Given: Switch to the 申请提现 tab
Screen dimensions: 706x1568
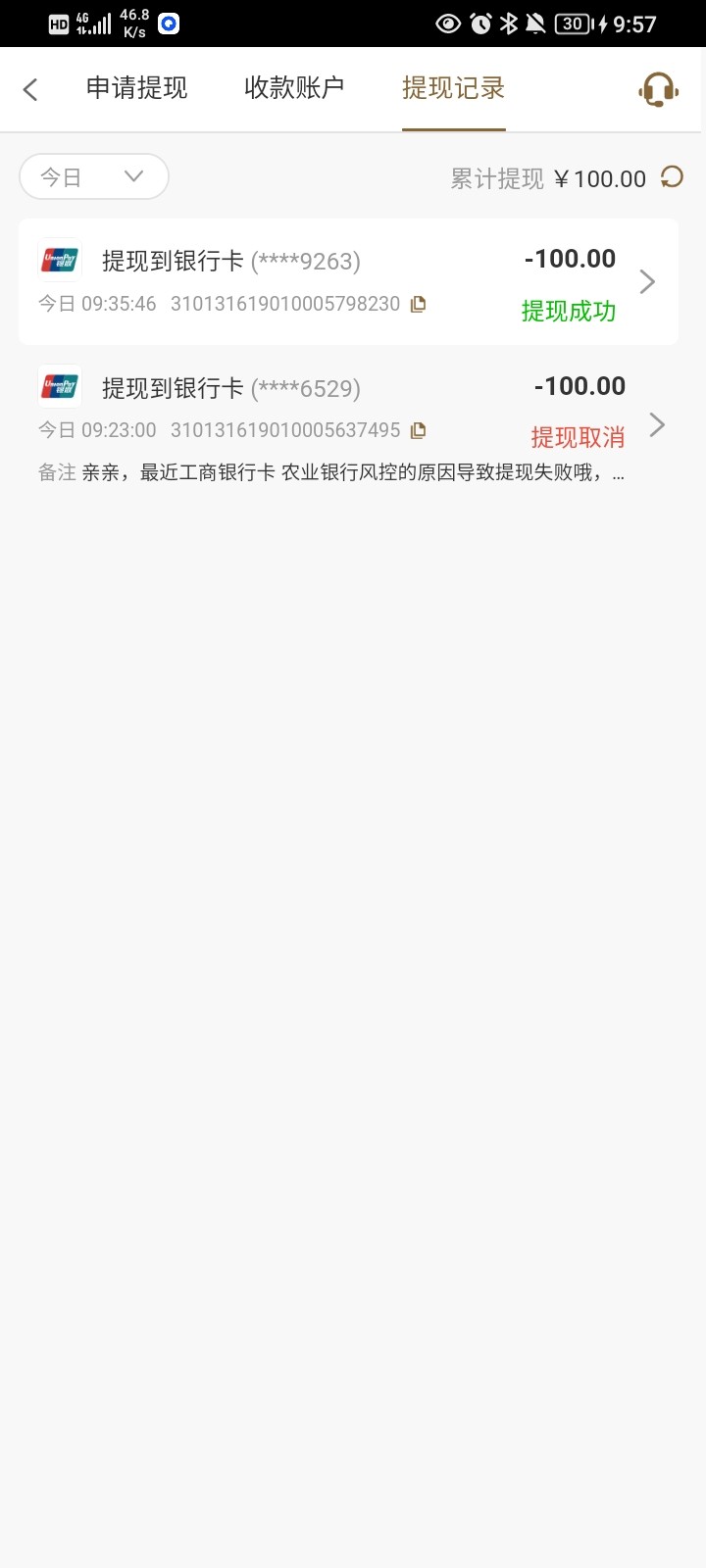Looking at the screenshot, I should coord(136,88).
